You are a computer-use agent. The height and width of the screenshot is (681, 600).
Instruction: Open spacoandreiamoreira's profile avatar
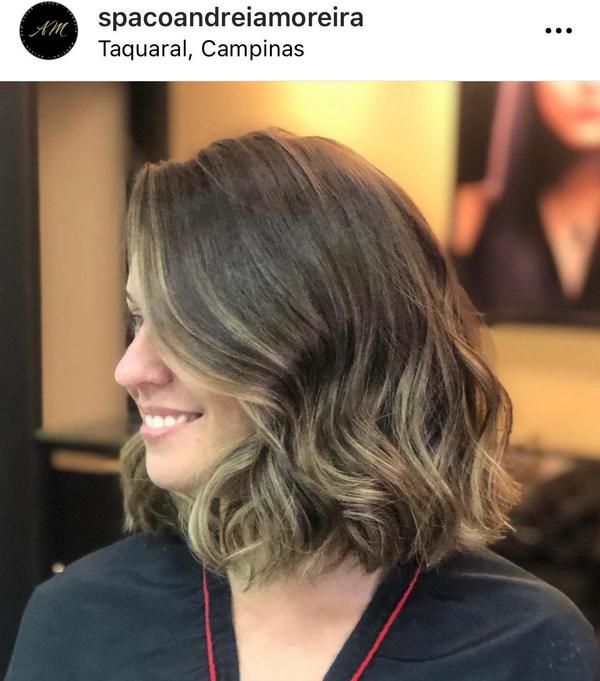(x=48, y=31)
